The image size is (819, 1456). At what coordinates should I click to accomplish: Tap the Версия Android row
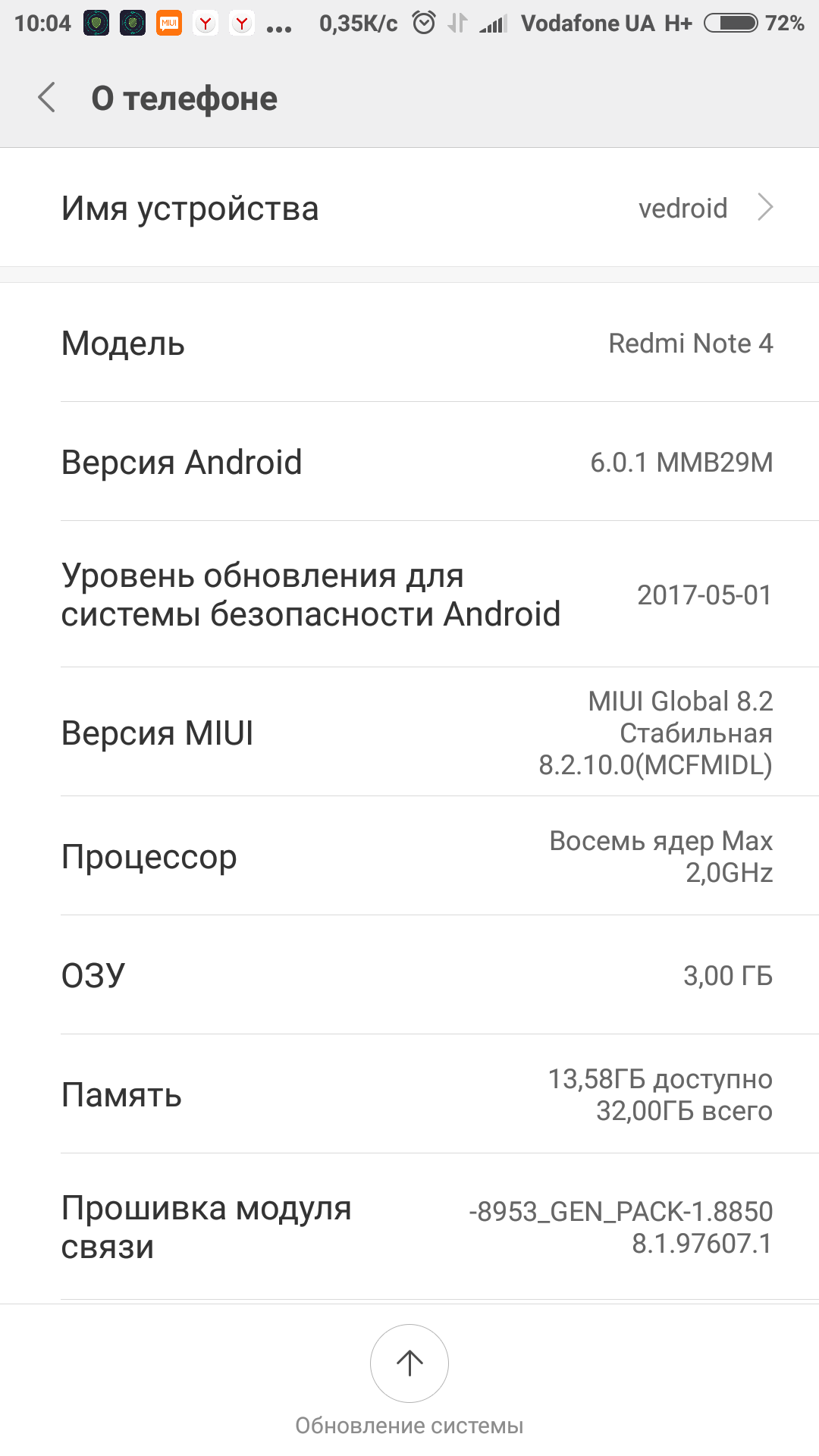click(x=409, y=462)
